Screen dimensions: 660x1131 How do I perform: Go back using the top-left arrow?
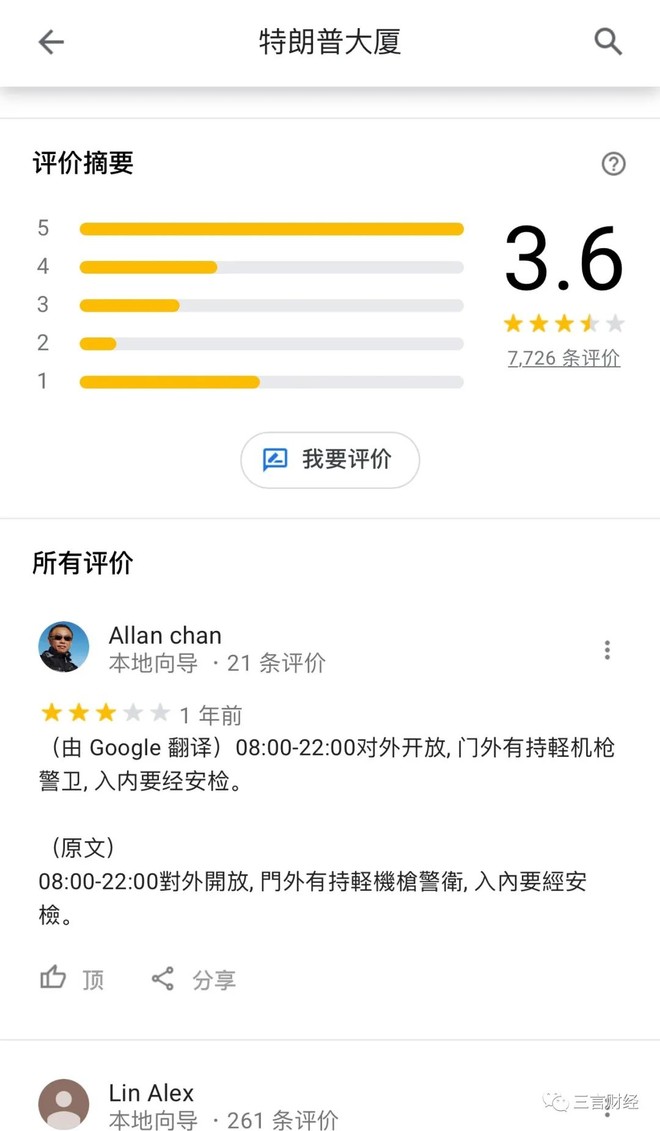point(51,42)
